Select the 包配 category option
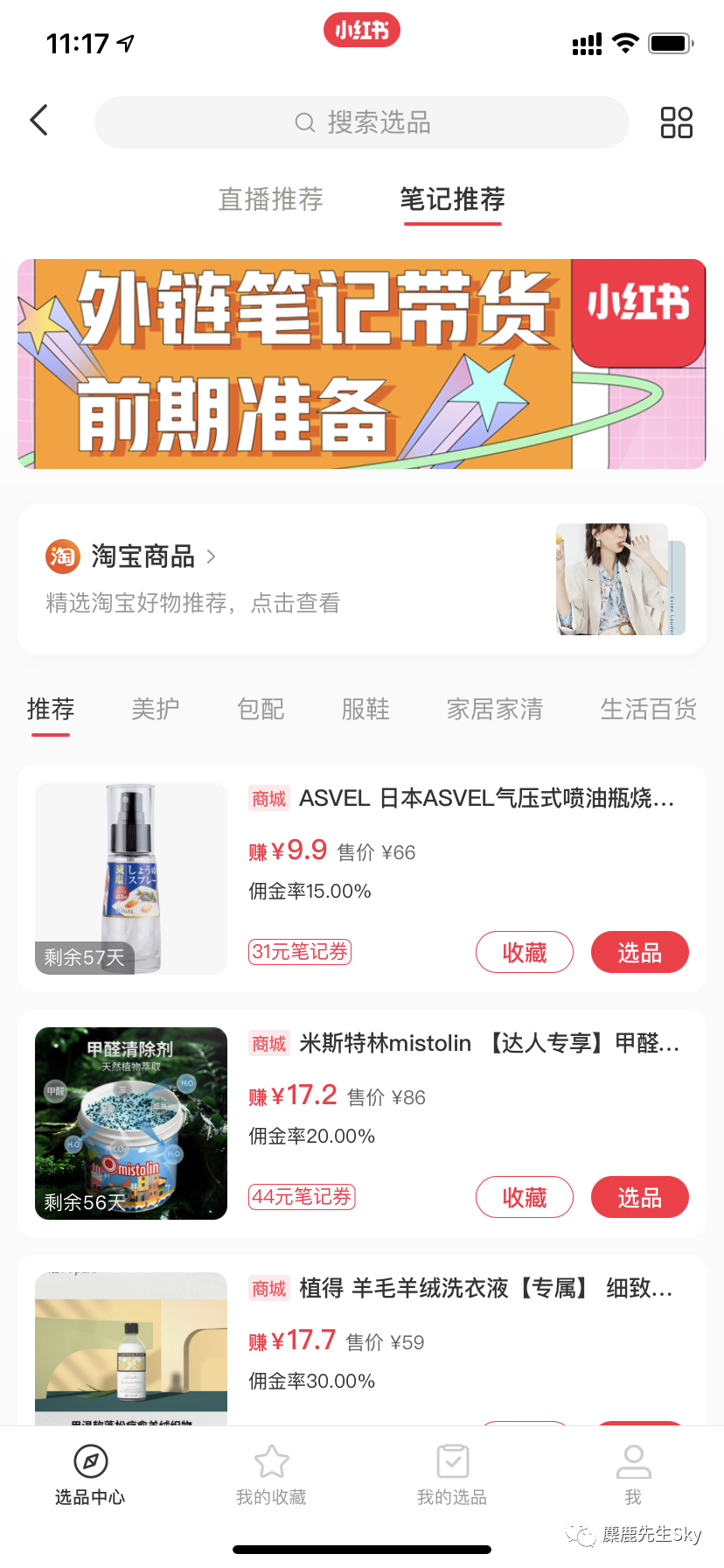724x1568 pixels. point(260,710)
